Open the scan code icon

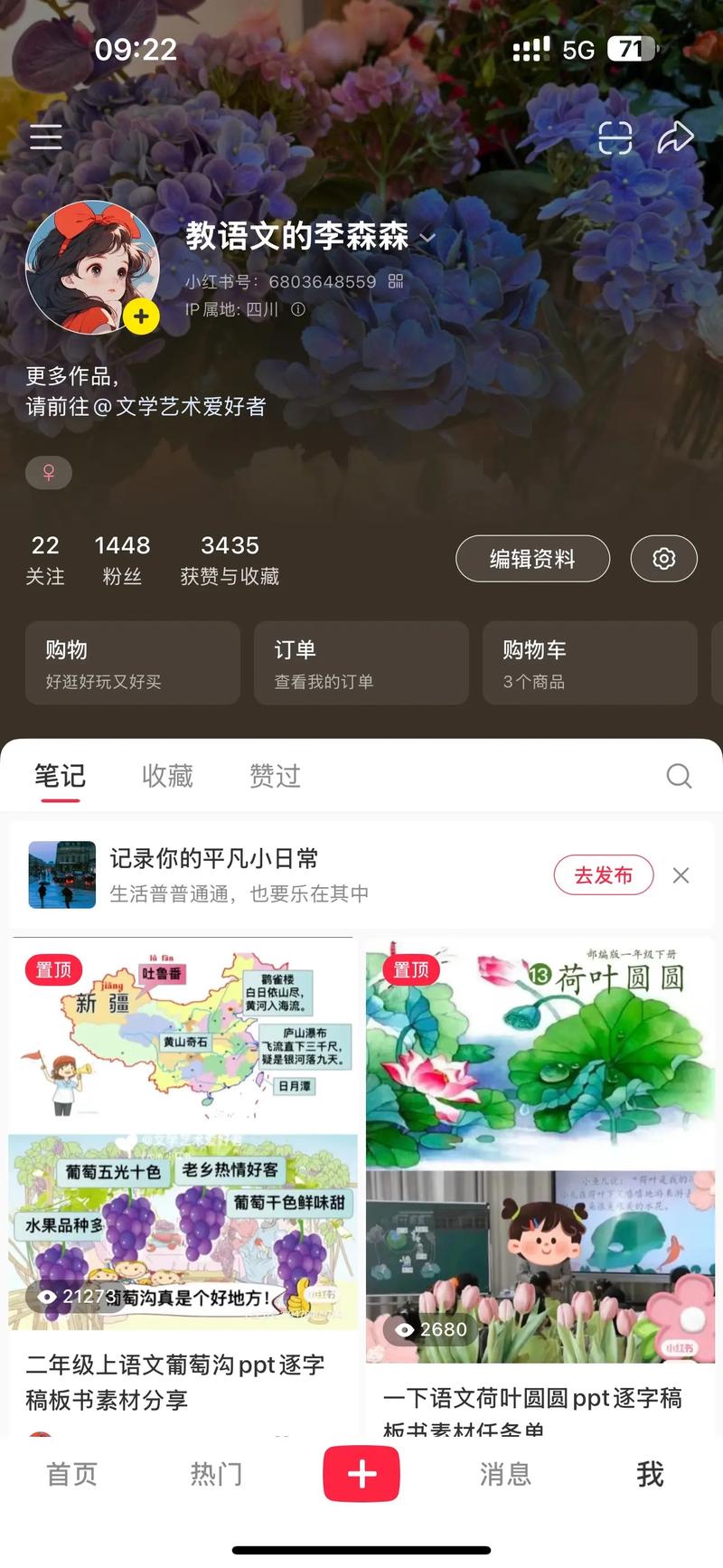pyautogui.click(x=615, y=137)
